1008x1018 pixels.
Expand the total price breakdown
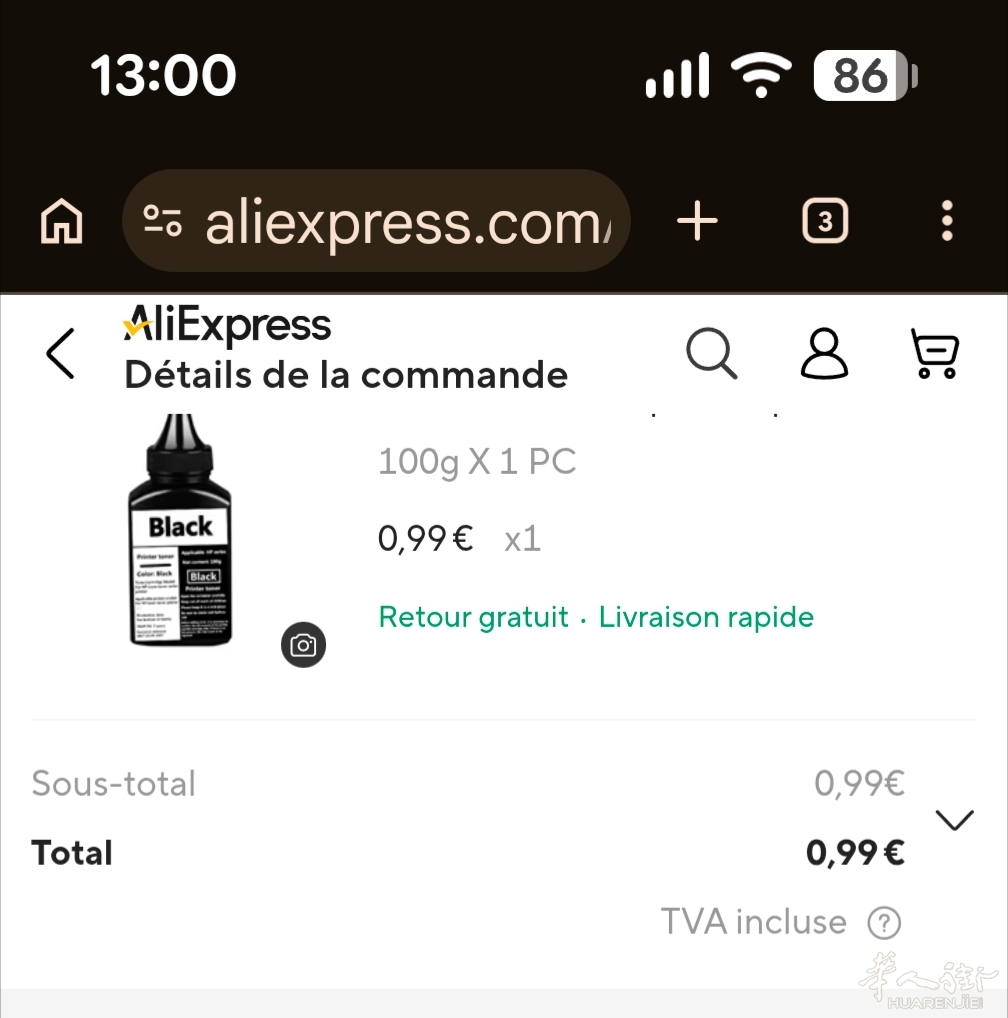(x=954, y=820)
